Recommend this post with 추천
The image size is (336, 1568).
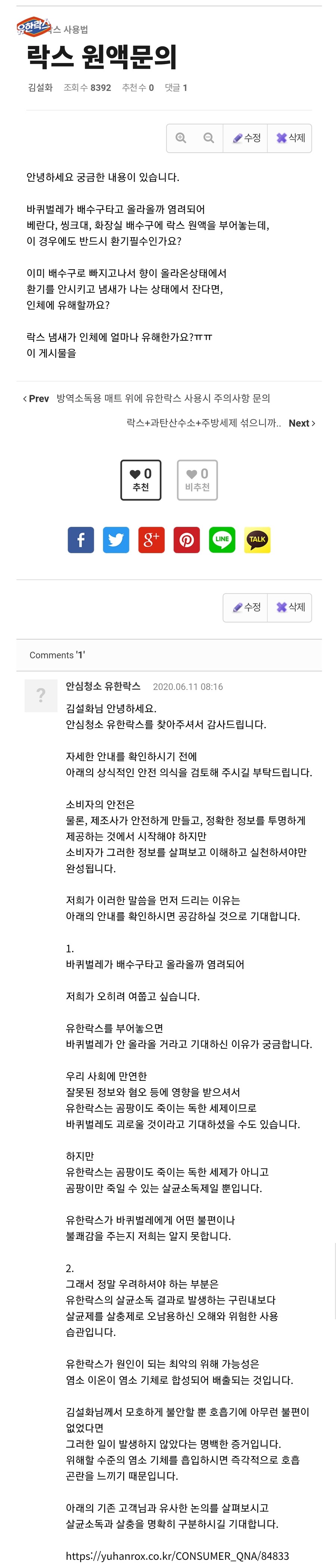click(x=141, y=480)
